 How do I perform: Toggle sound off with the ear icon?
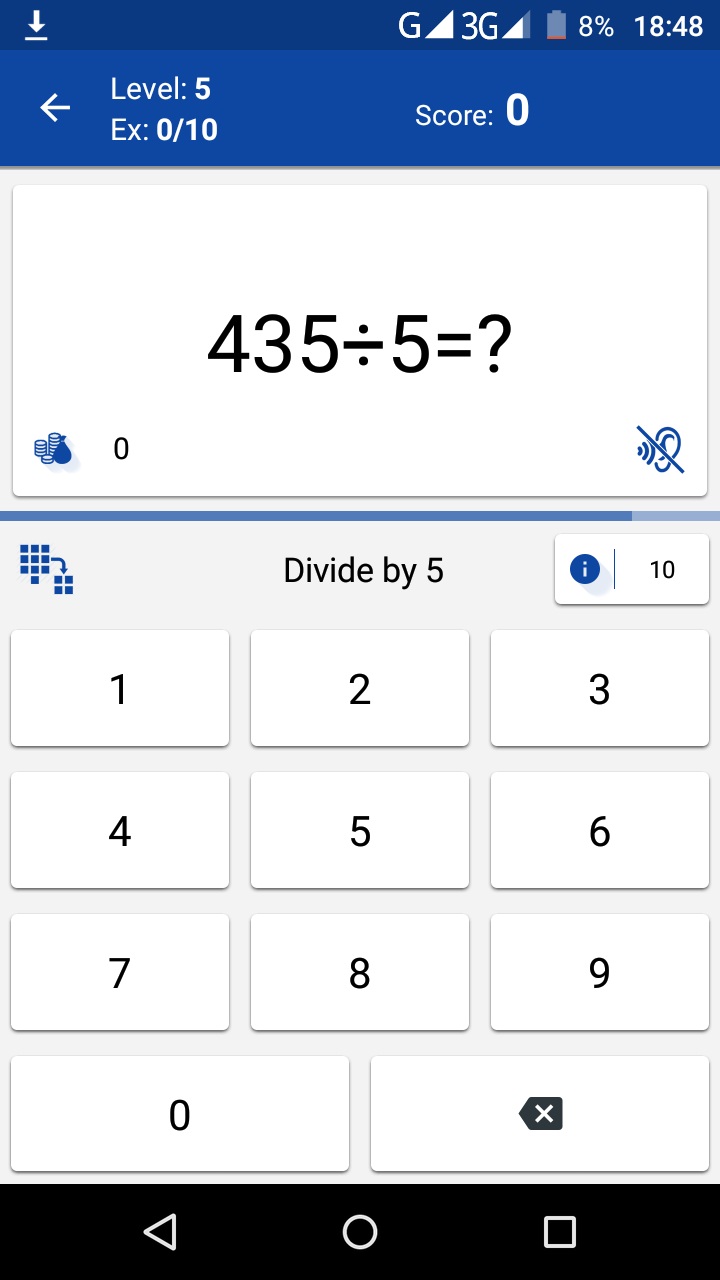coord(660,450)
